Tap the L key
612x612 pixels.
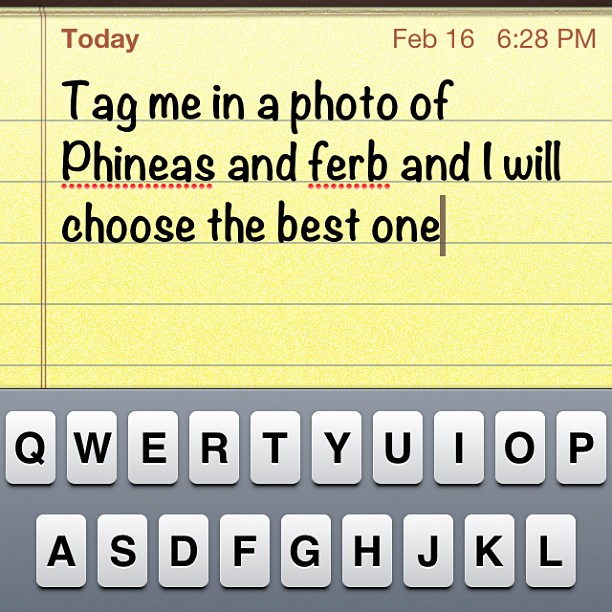(551, 550)
